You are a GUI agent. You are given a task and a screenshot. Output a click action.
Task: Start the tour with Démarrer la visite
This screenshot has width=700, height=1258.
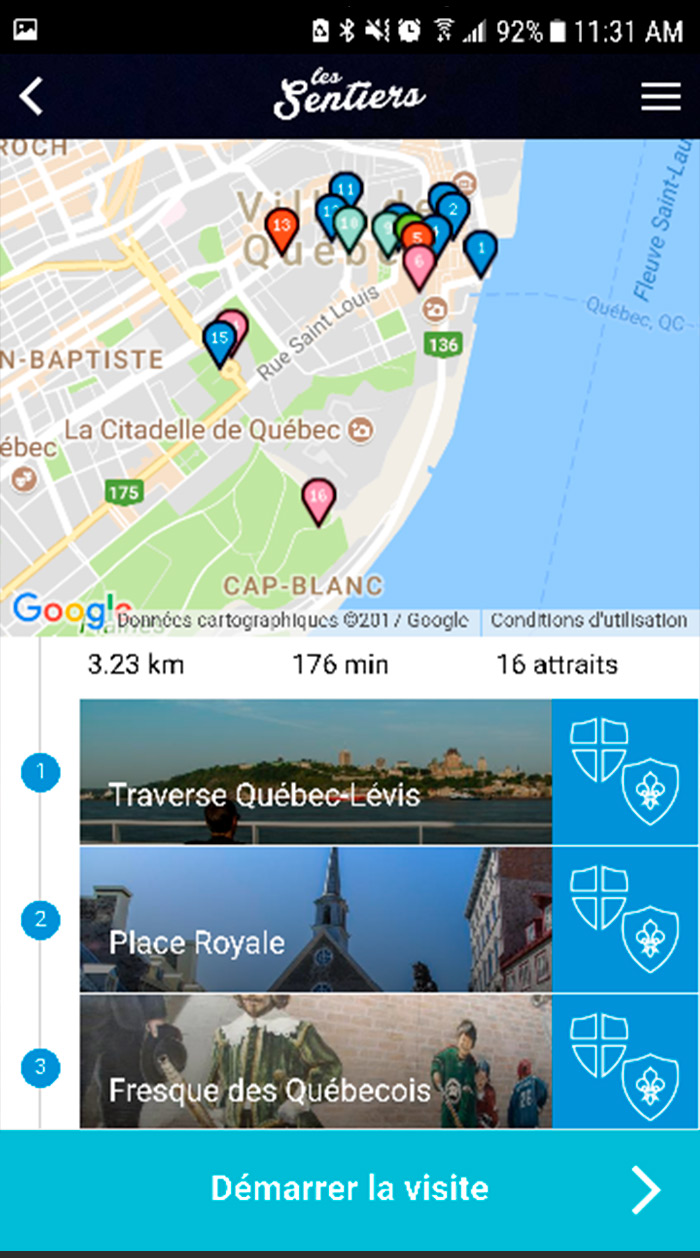(x=350, y=1189)
